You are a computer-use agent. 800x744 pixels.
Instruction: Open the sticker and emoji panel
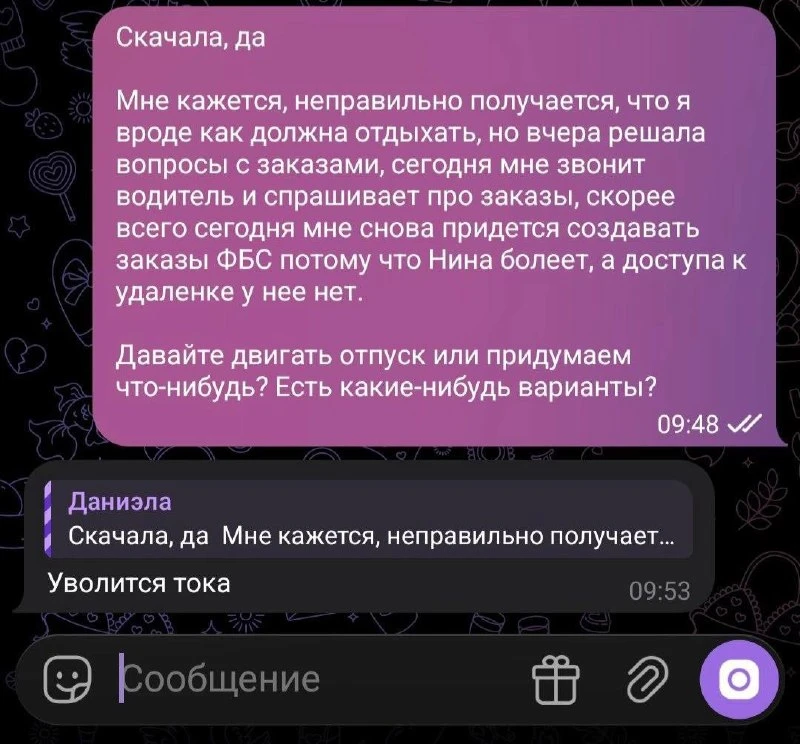67,679
